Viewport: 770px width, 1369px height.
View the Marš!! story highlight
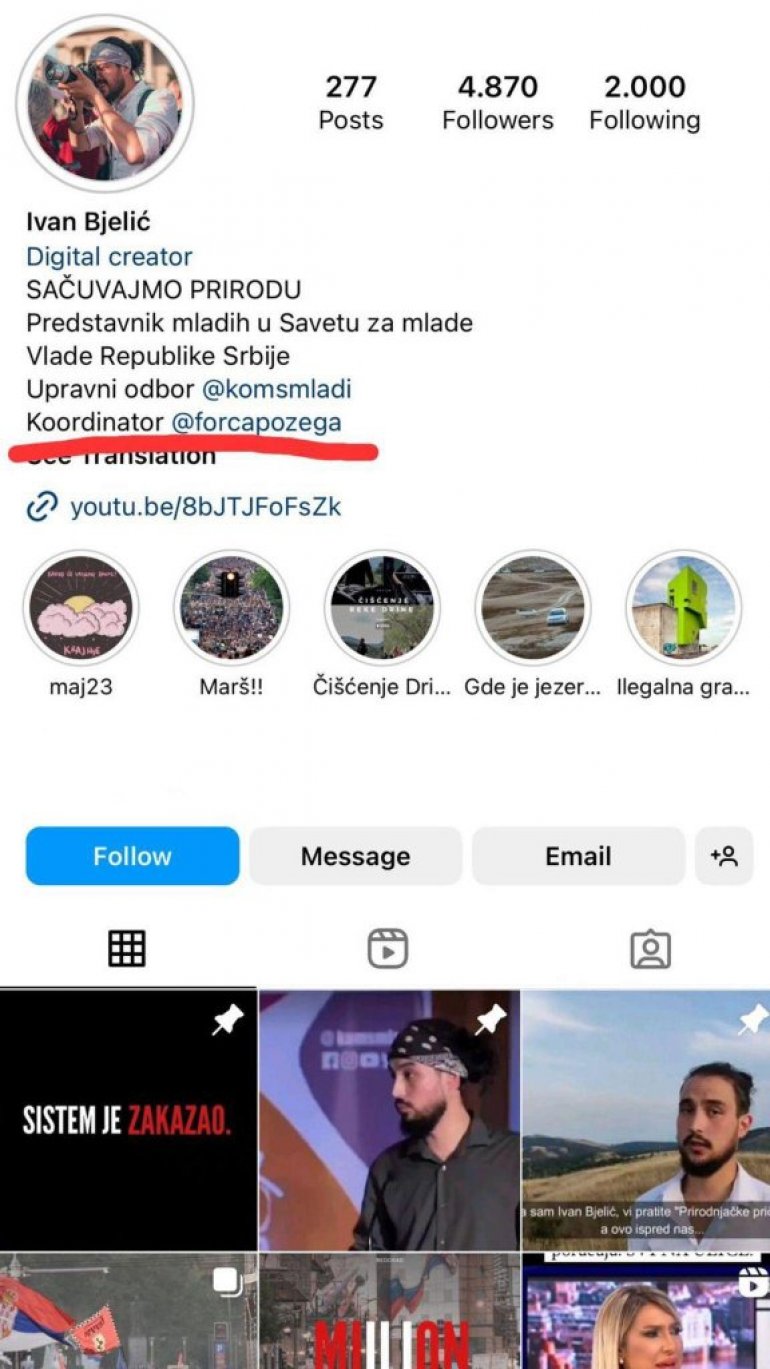pyautogui.click(x=231, y=608)
